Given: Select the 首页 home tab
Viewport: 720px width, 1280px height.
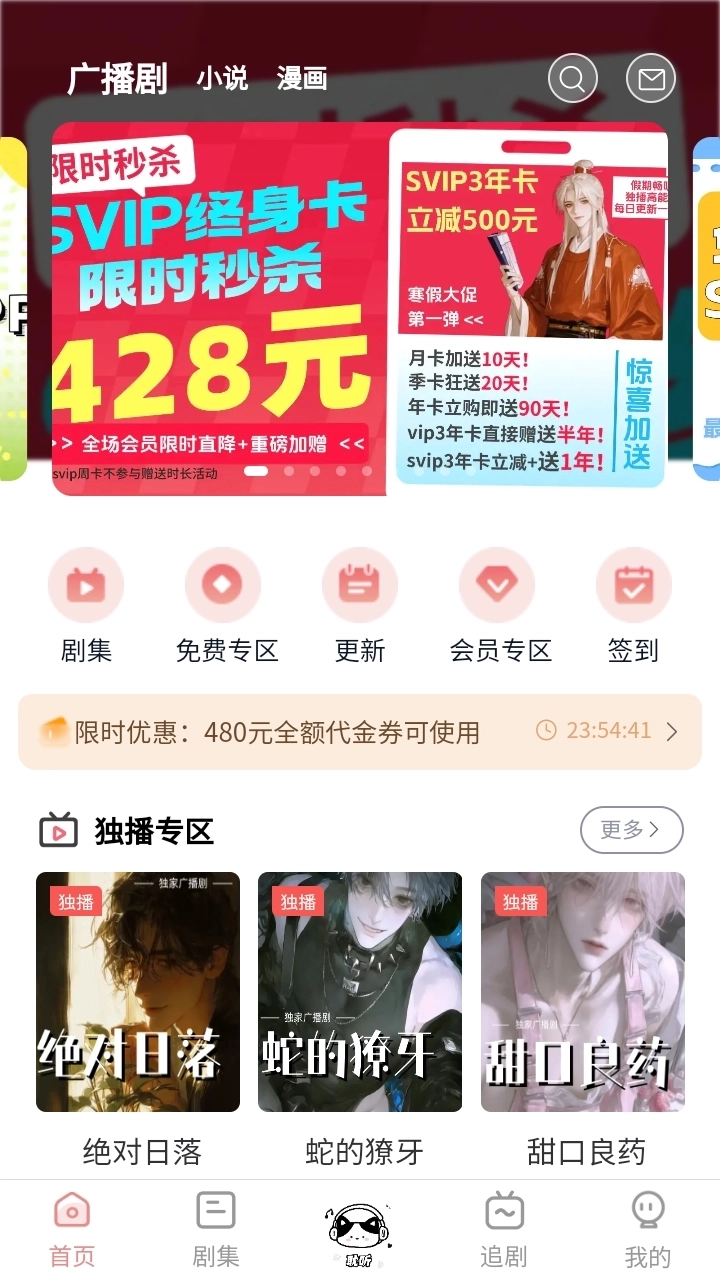Looking at the screenshot, I should [71, 1225].
